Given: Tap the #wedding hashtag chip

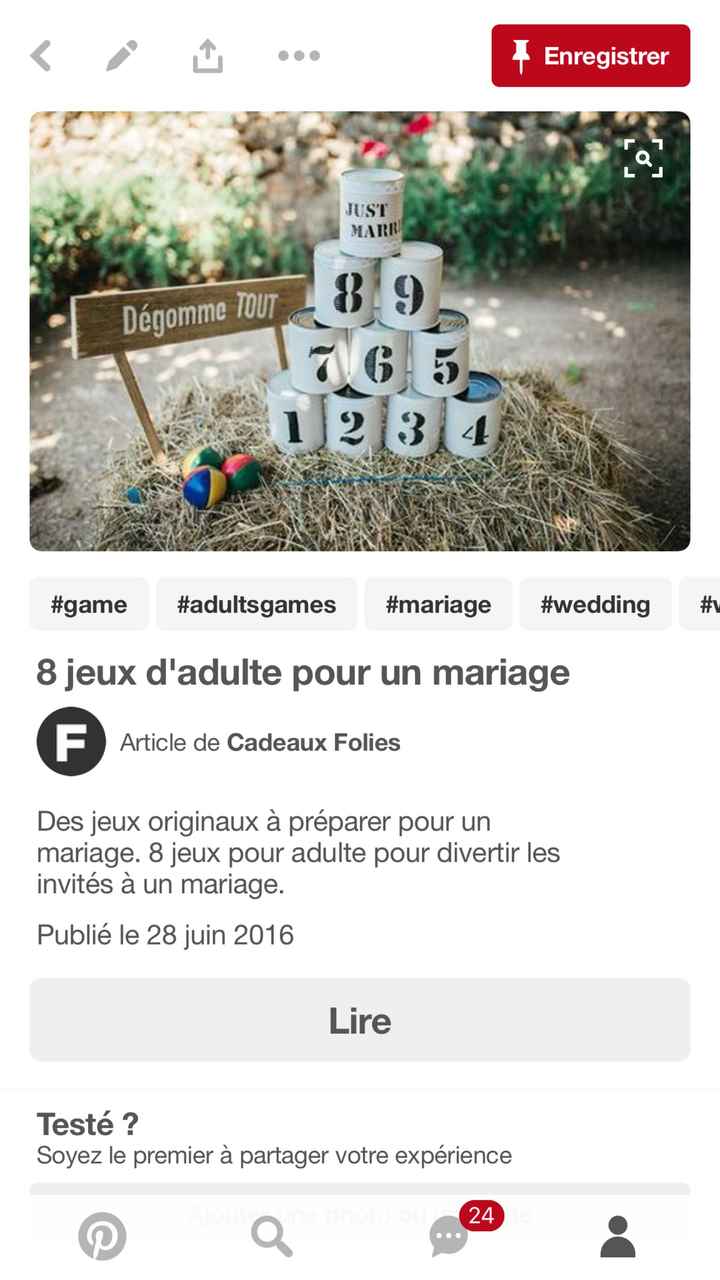Looking at the screenshot, I should click(x=595, y=604).
